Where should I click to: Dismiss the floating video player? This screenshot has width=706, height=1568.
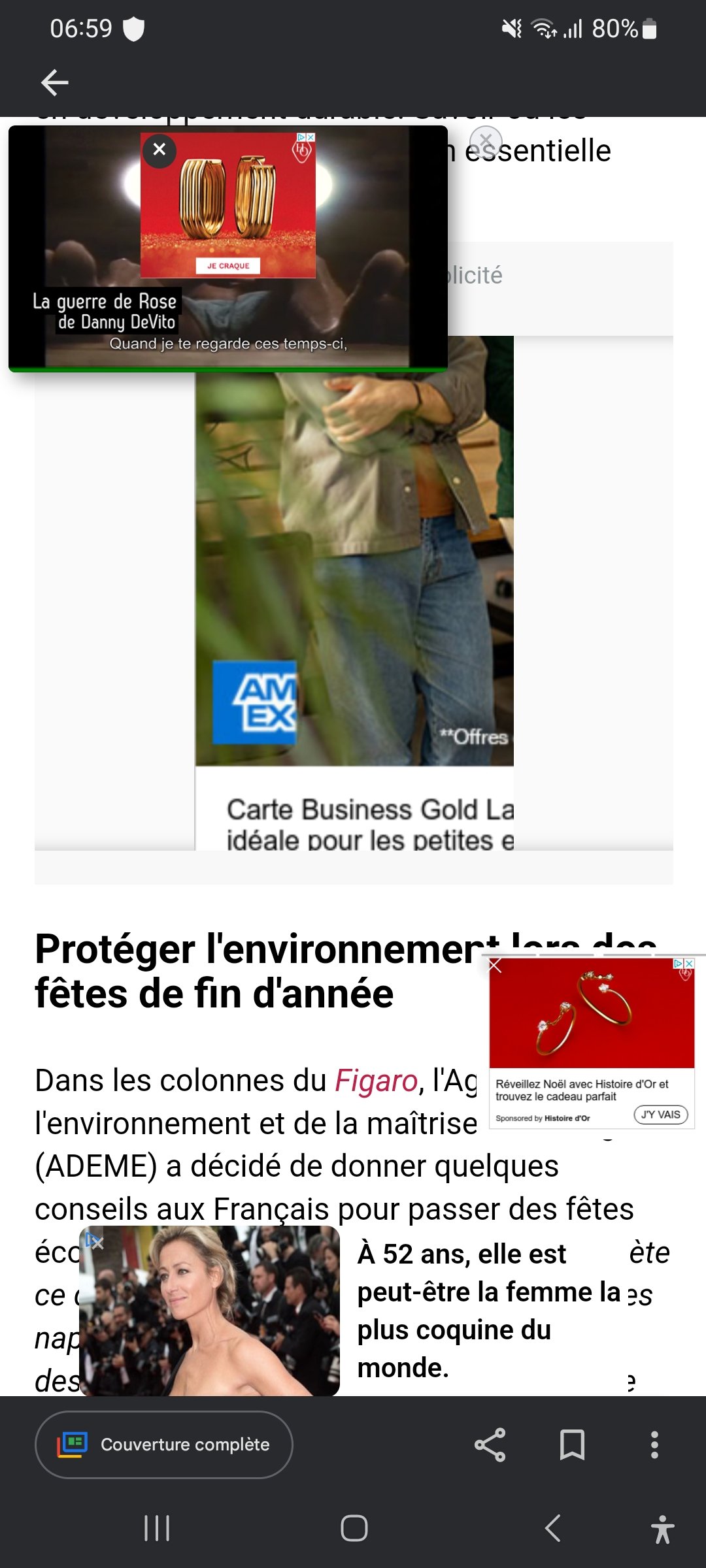486,140
